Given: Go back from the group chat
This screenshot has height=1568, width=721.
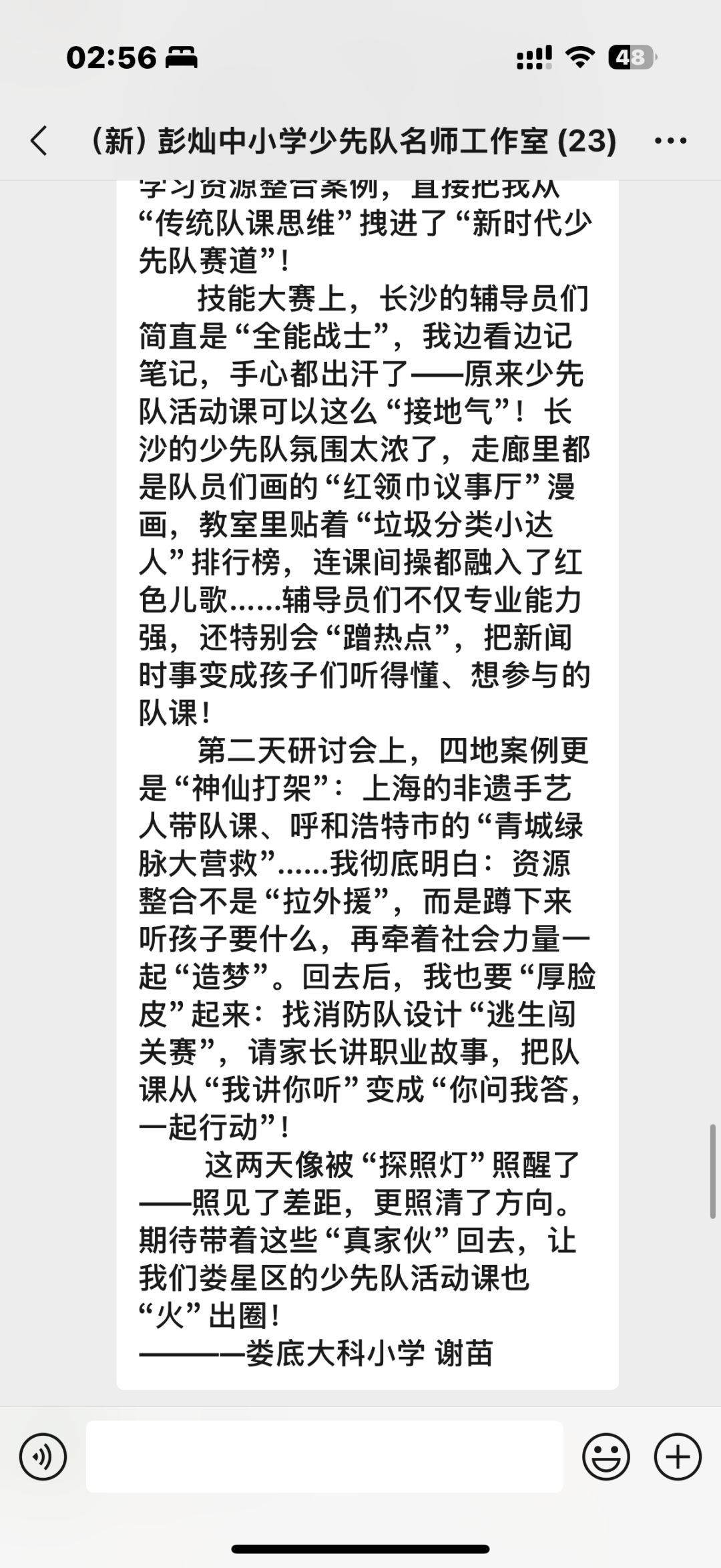Looking at the screenshot, I should click(x=39, y=141).
